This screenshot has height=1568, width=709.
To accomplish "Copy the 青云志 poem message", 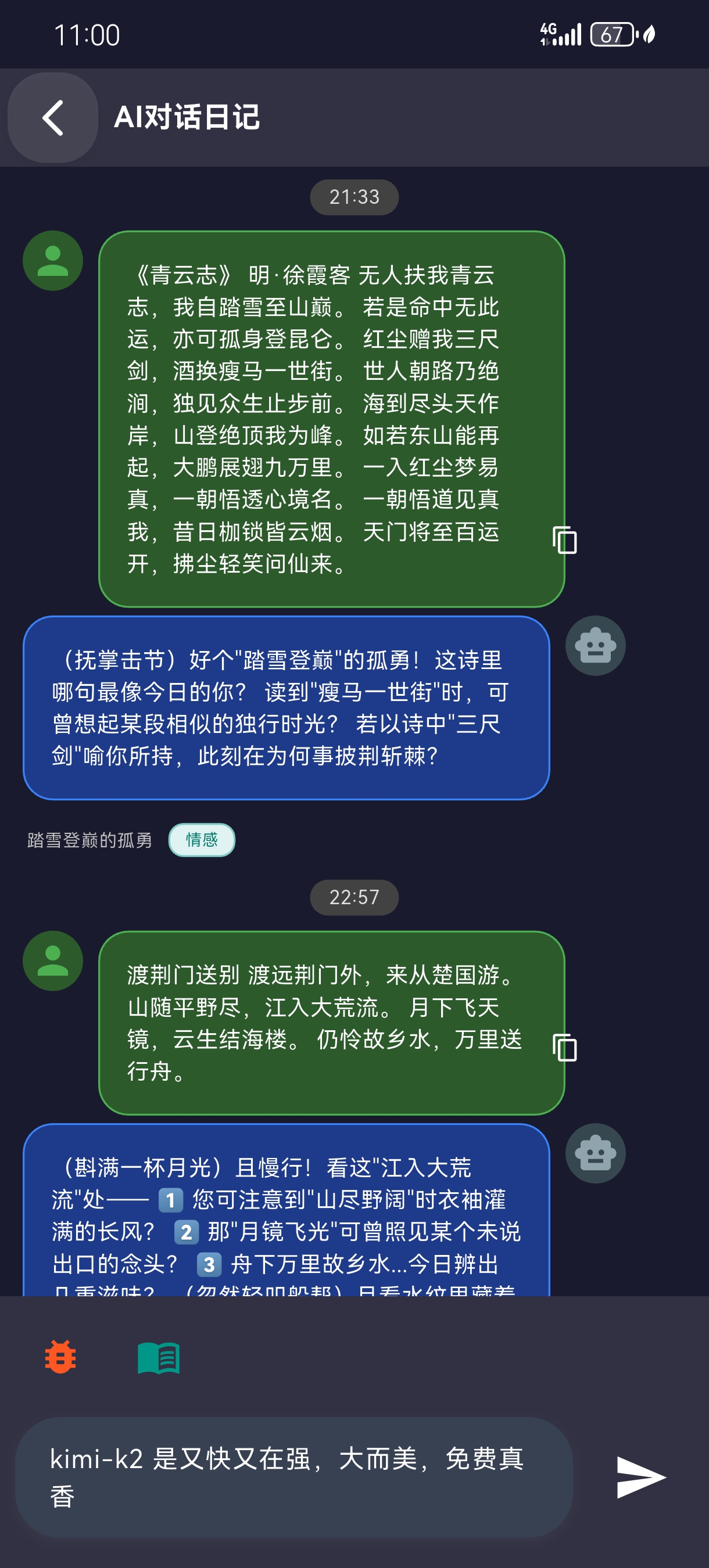I will tap(564, 540).
